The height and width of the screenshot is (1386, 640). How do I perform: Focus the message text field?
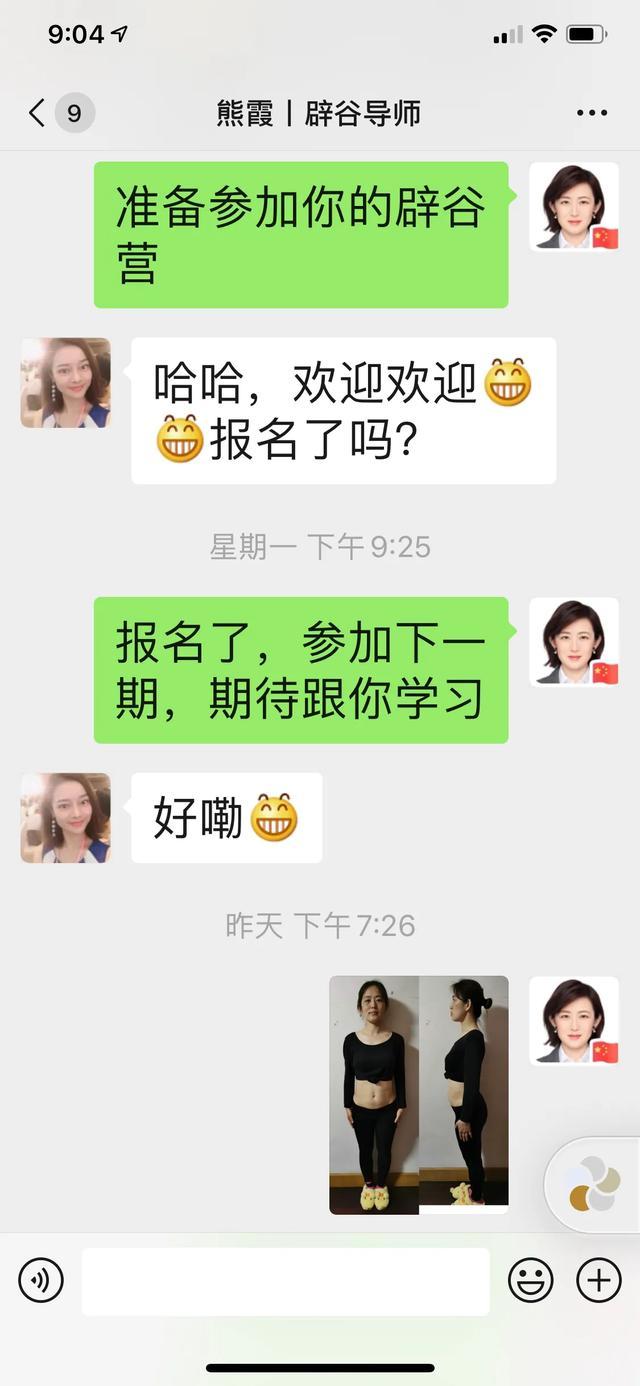(x=285, y=1280)
